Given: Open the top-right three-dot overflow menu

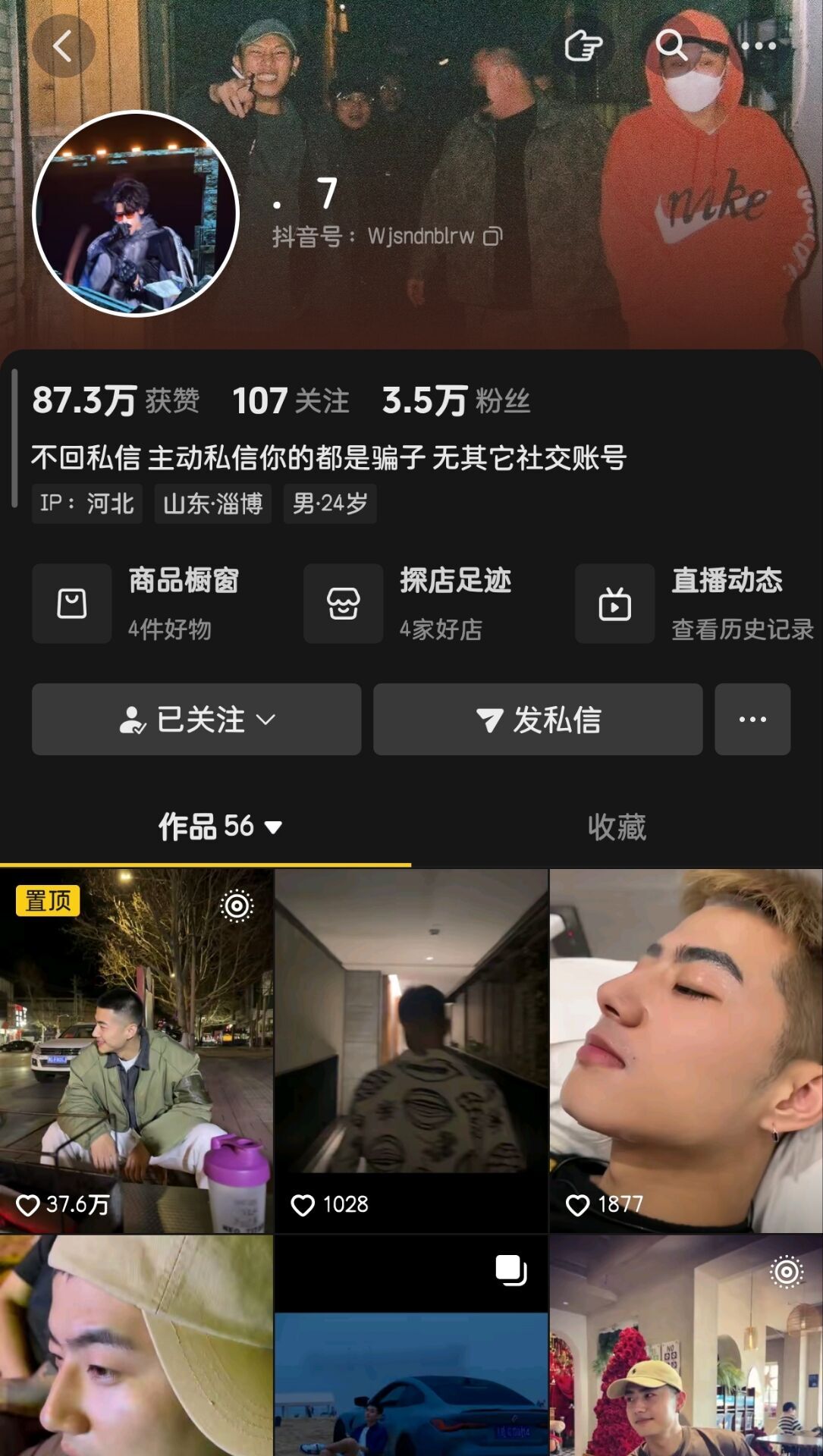Looking at the screenshot, I should (759, 46).
